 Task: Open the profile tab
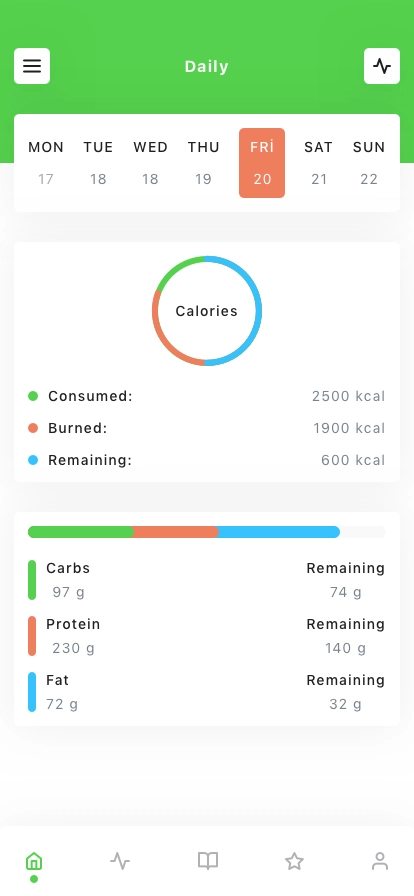click(380, 861)
